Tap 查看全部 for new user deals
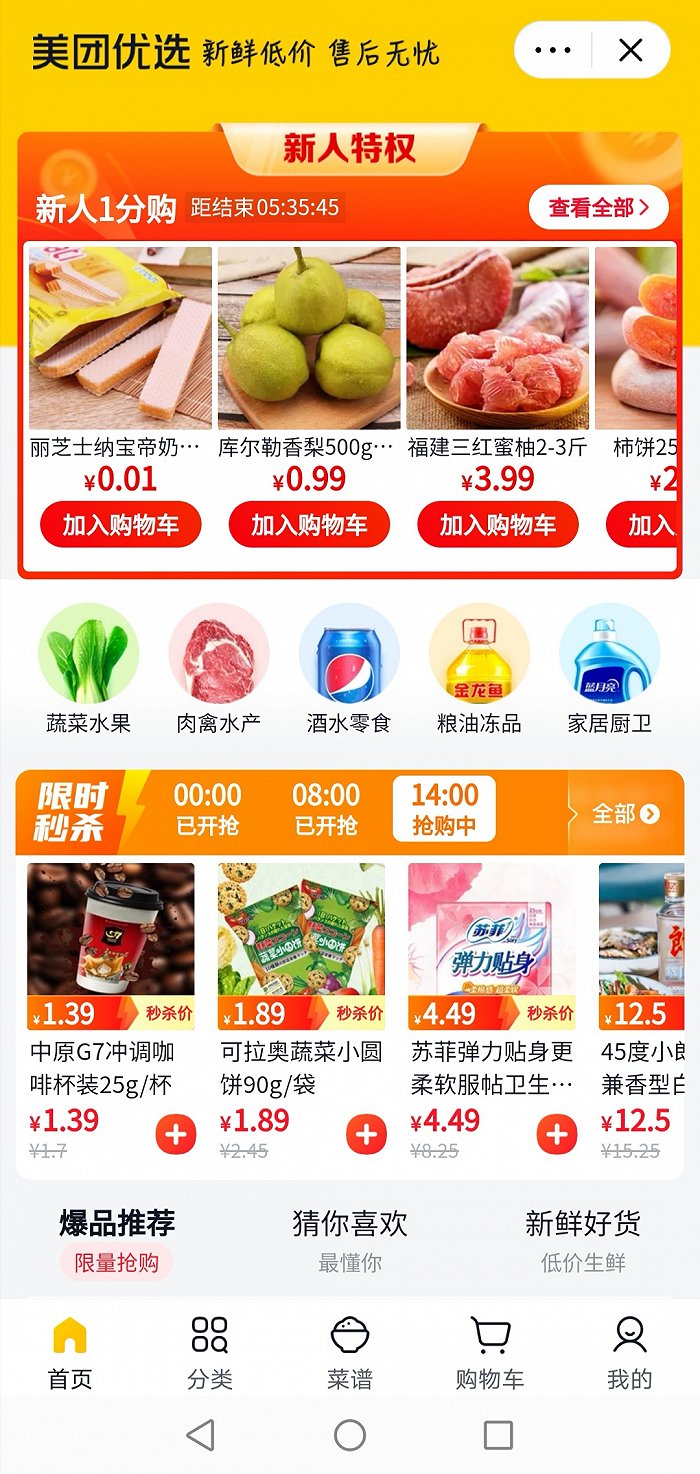This screenshot has height=1474, width=700. 598,208
